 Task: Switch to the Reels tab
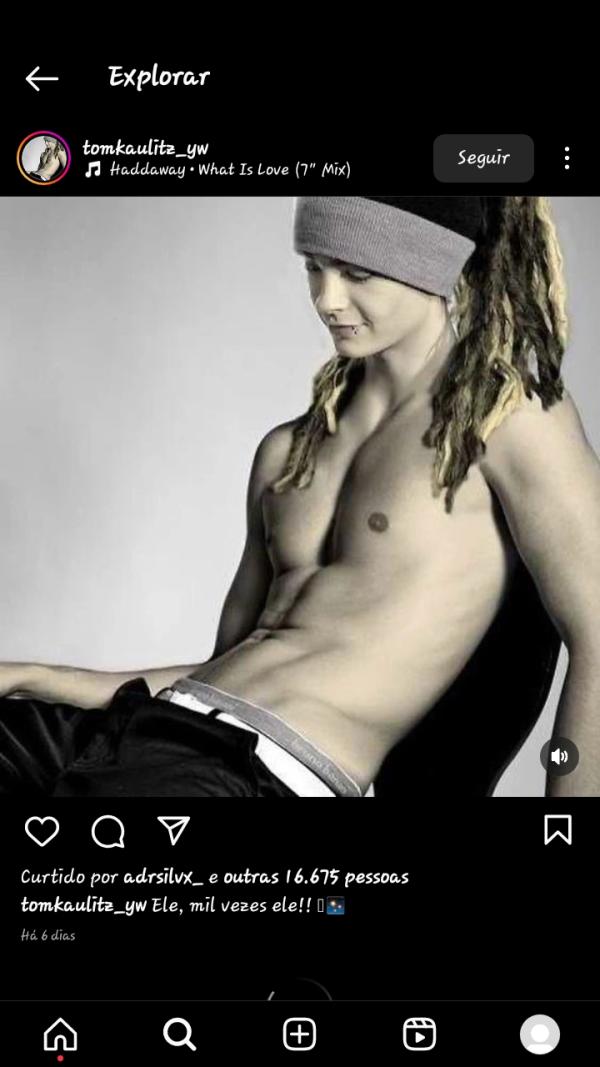(419, 1034)
